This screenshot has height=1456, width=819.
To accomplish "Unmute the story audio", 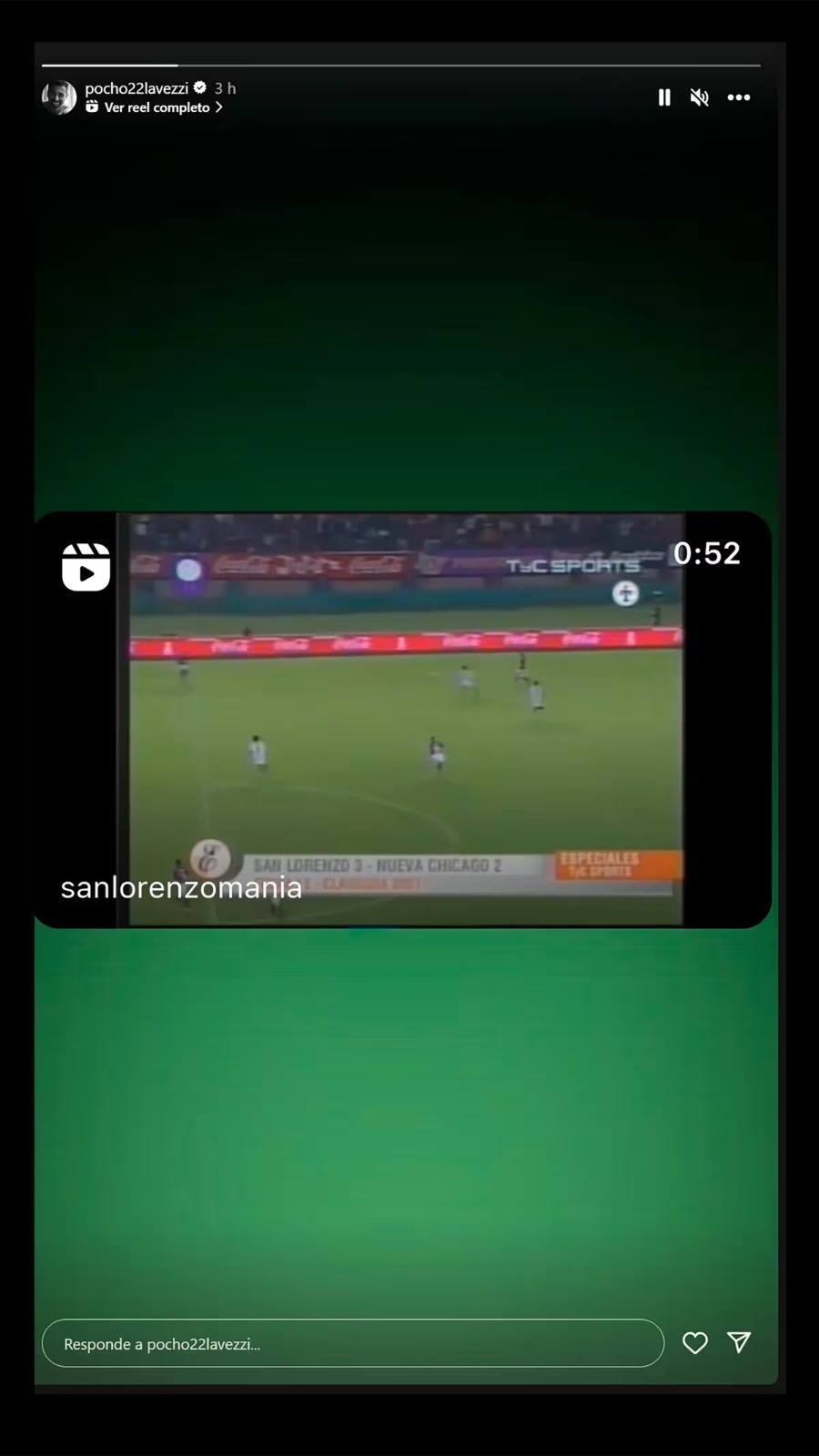I will click(x=699, y=97).
